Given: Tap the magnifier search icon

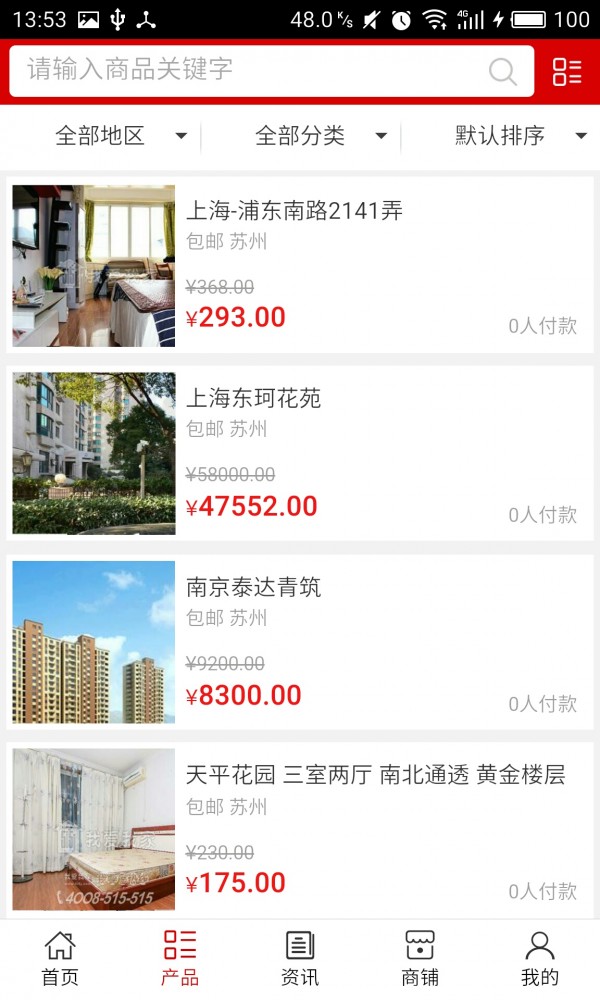Looking at the screenshot, I should point(503,71).
